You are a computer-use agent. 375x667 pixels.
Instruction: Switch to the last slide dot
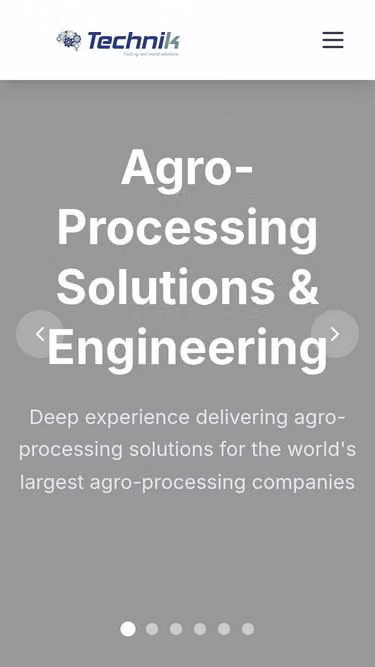[x=248, y=629]
